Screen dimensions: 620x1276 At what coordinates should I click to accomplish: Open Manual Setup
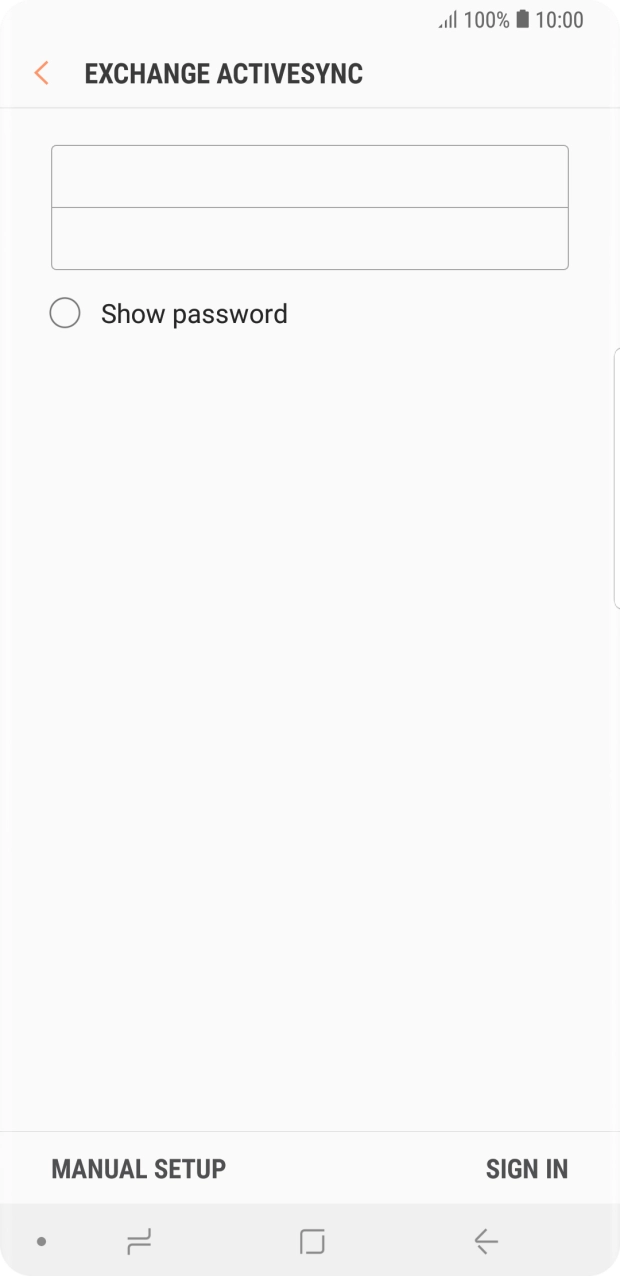click(138, 1168)
